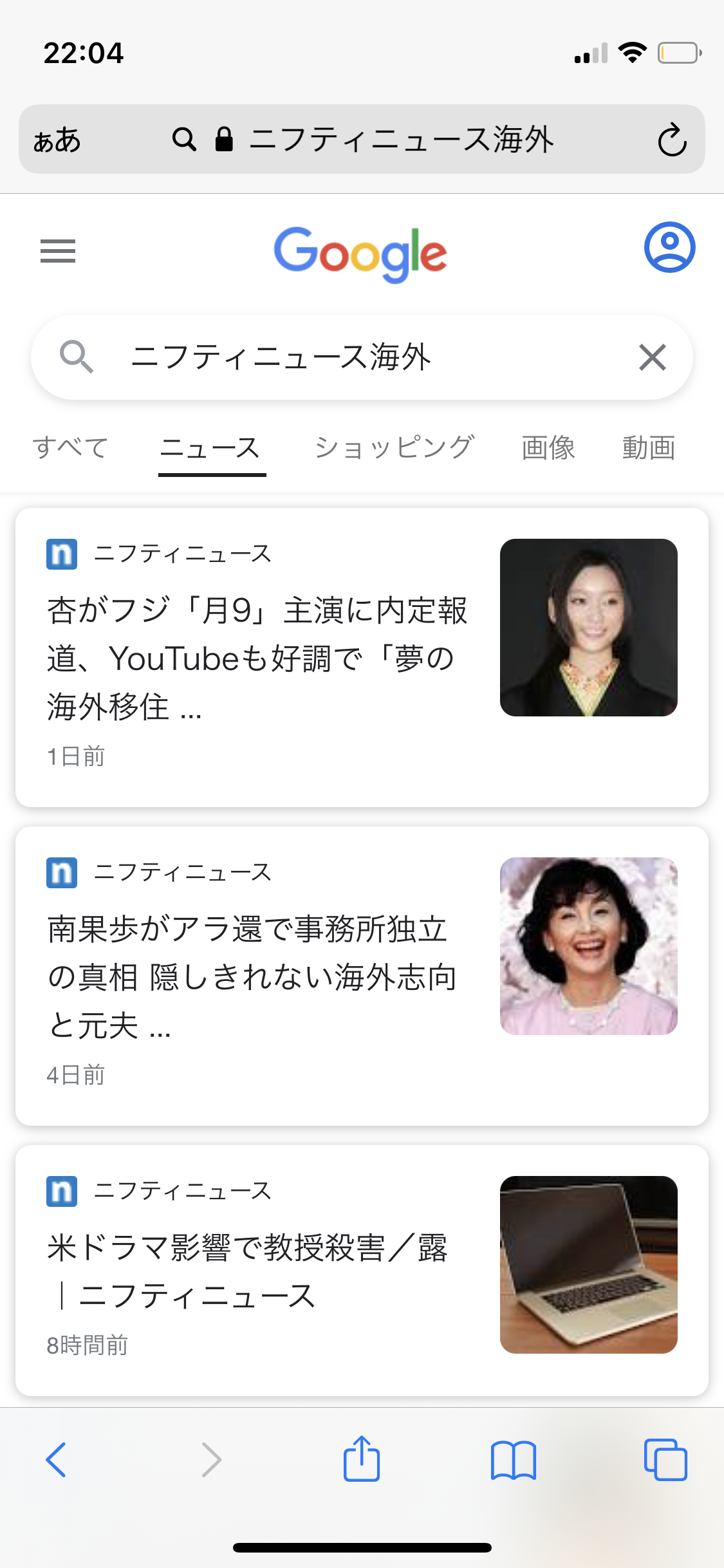Switch to the 画像 tab
Viewport: 724px width, 1568px height.
pos(548,447)
